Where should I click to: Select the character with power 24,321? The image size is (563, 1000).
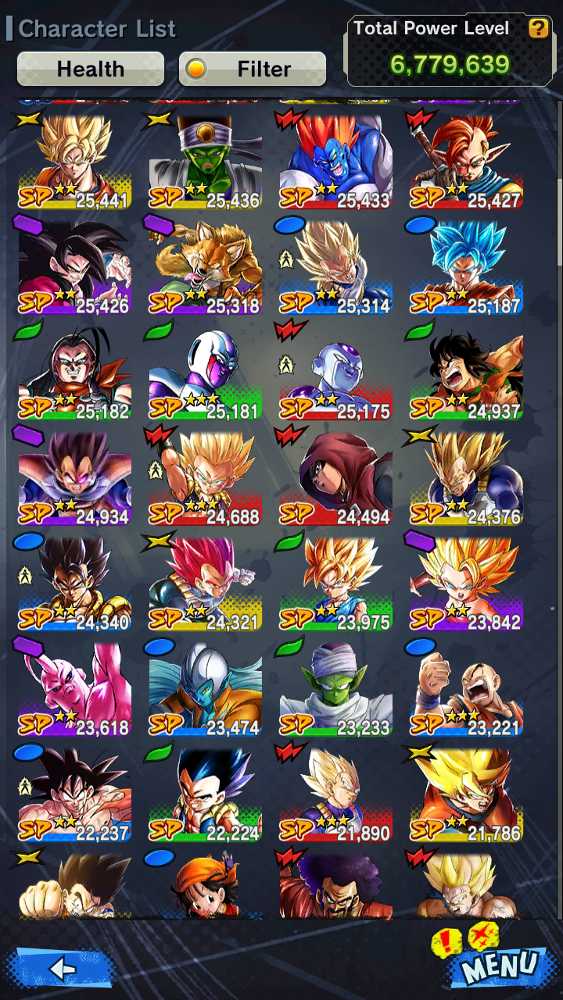click(205, 583)
